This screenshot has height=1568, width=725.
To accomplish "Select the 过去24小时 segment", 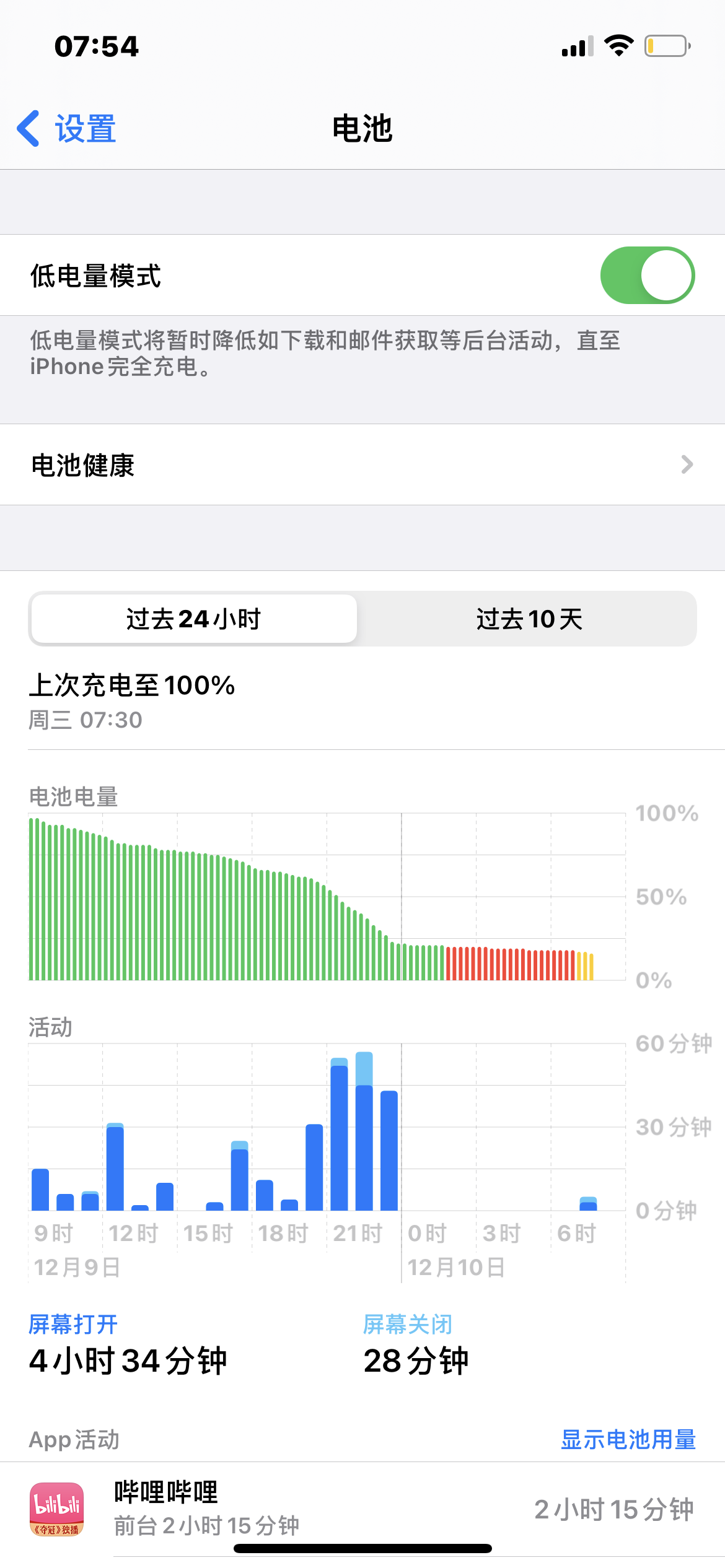I will tap(194, 619).
